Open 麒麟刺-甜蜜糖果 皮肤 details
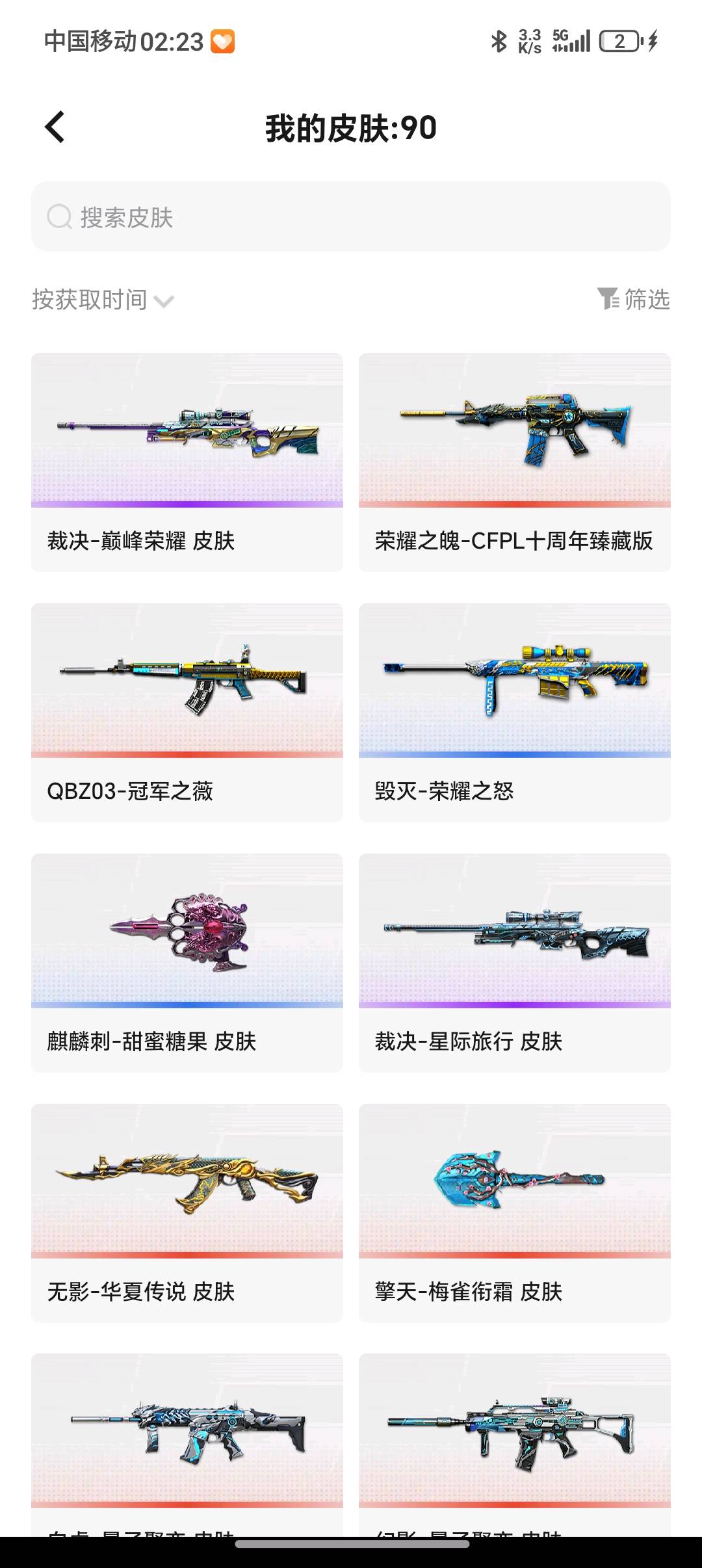 point(187,962)
